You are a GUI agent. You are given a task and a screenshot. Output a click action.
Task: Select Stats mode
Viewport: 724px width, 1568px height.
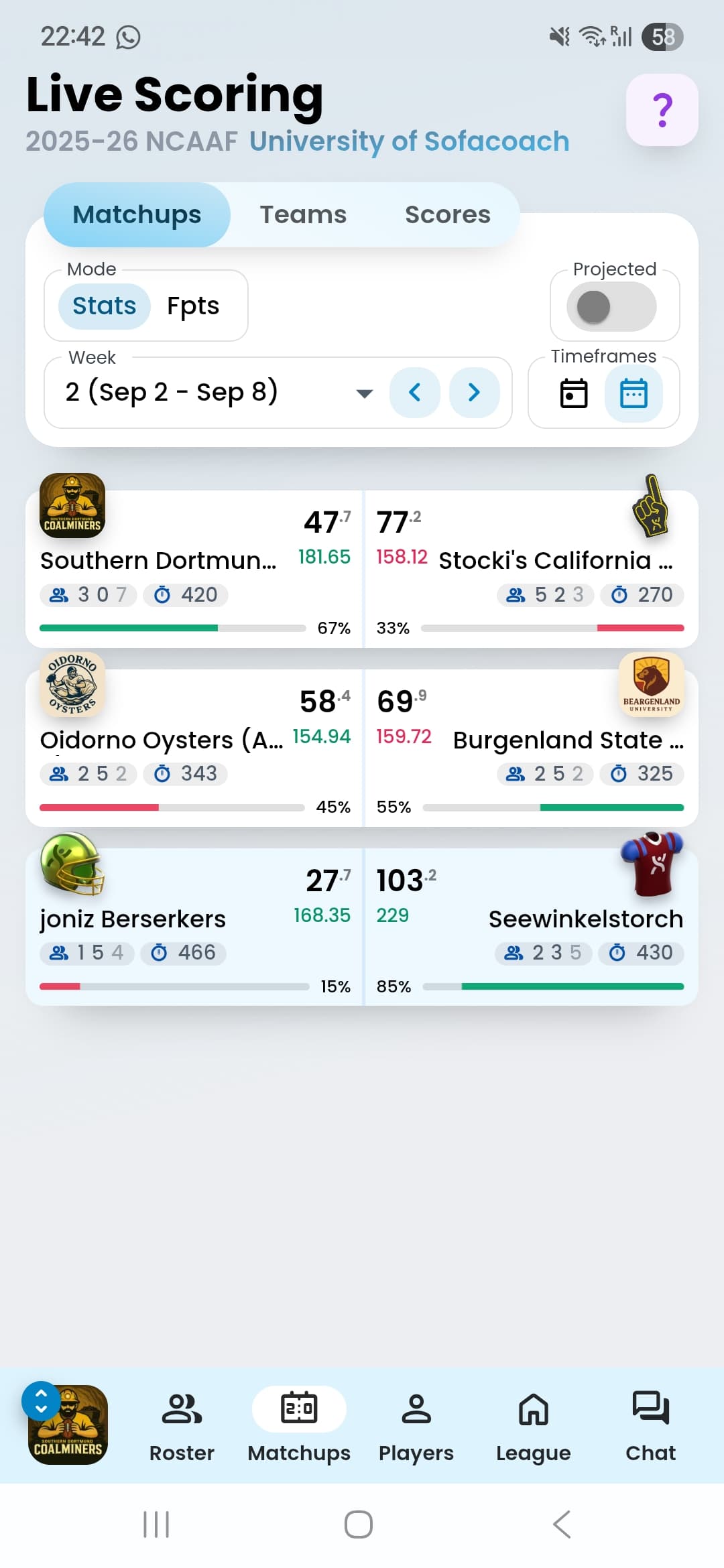104,306
